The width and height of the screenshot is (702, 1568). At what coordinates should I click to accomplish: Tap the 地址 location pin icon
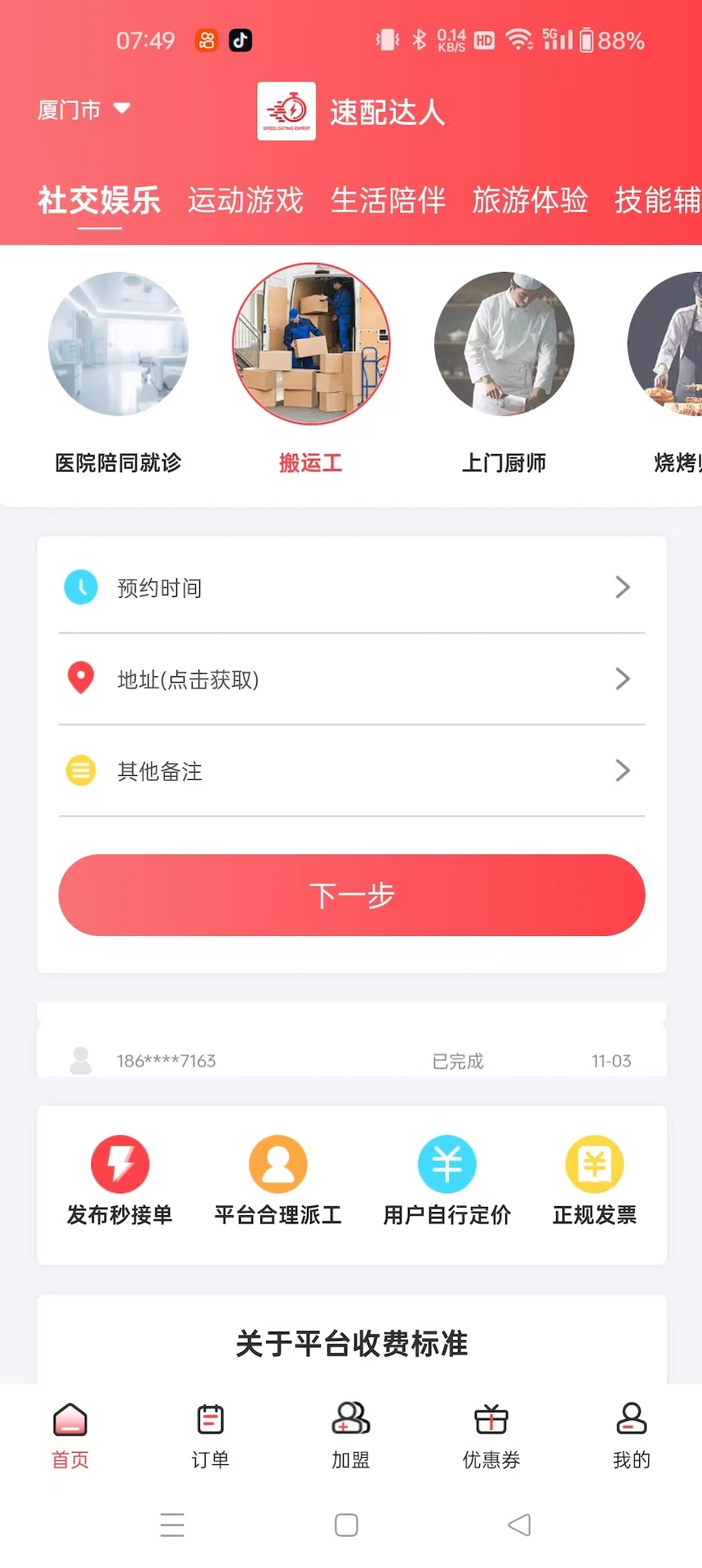click(x=81, y=678)
